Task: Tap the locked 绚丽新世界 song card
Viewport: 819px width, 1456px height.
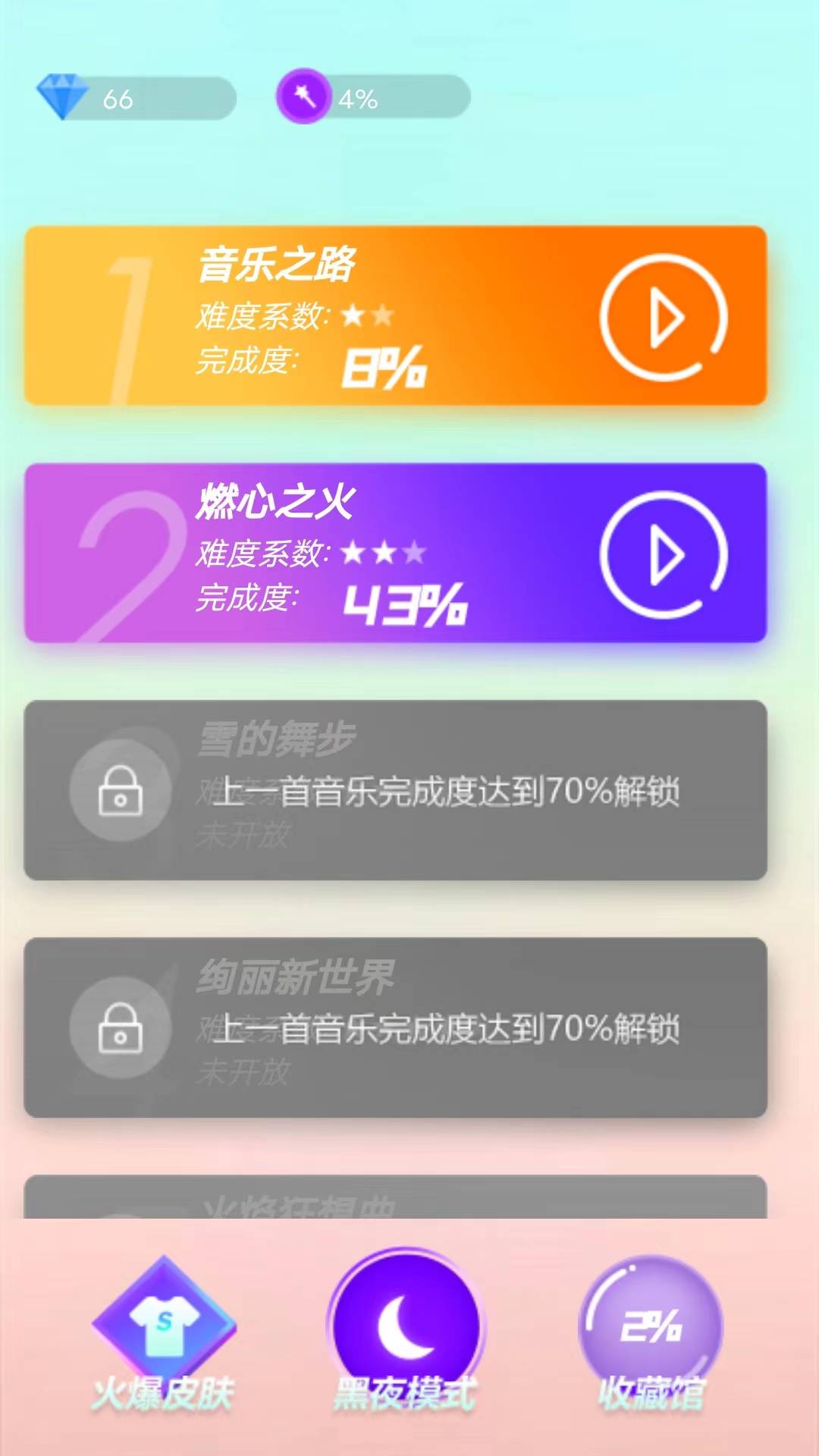Action: pos(395,1028)
